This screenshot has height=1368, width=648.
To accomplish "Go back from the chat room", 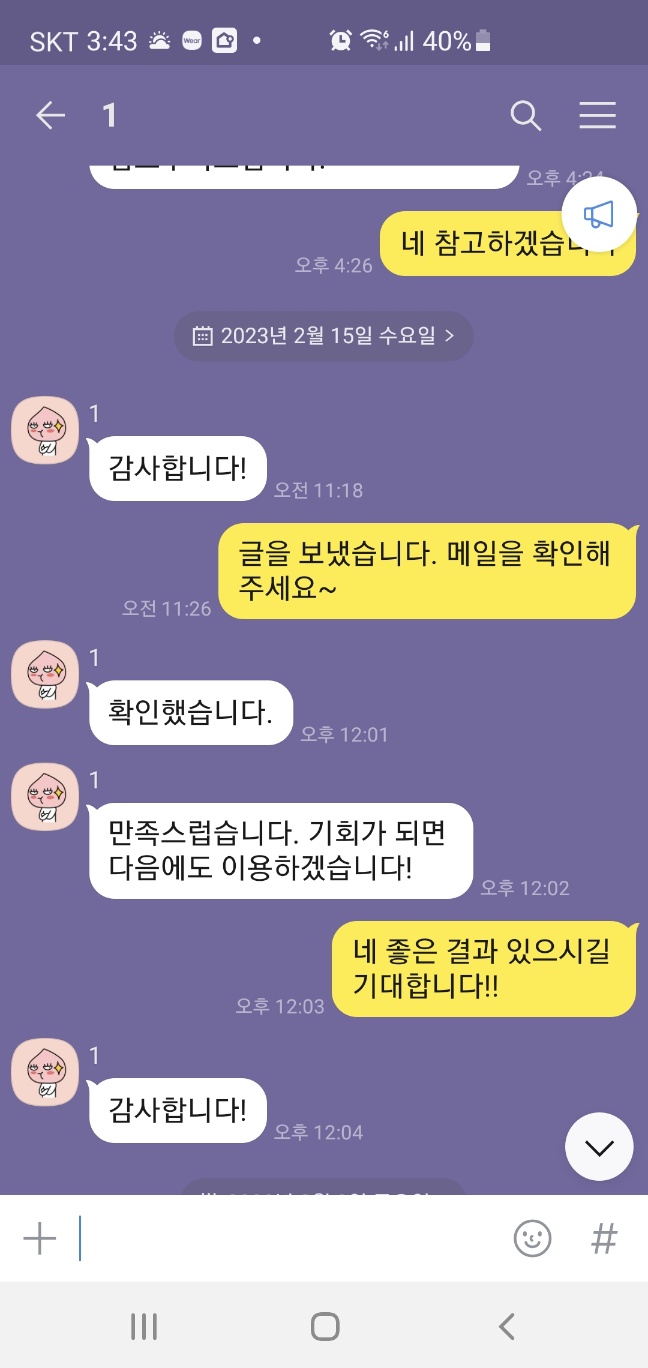I will 50,116.
